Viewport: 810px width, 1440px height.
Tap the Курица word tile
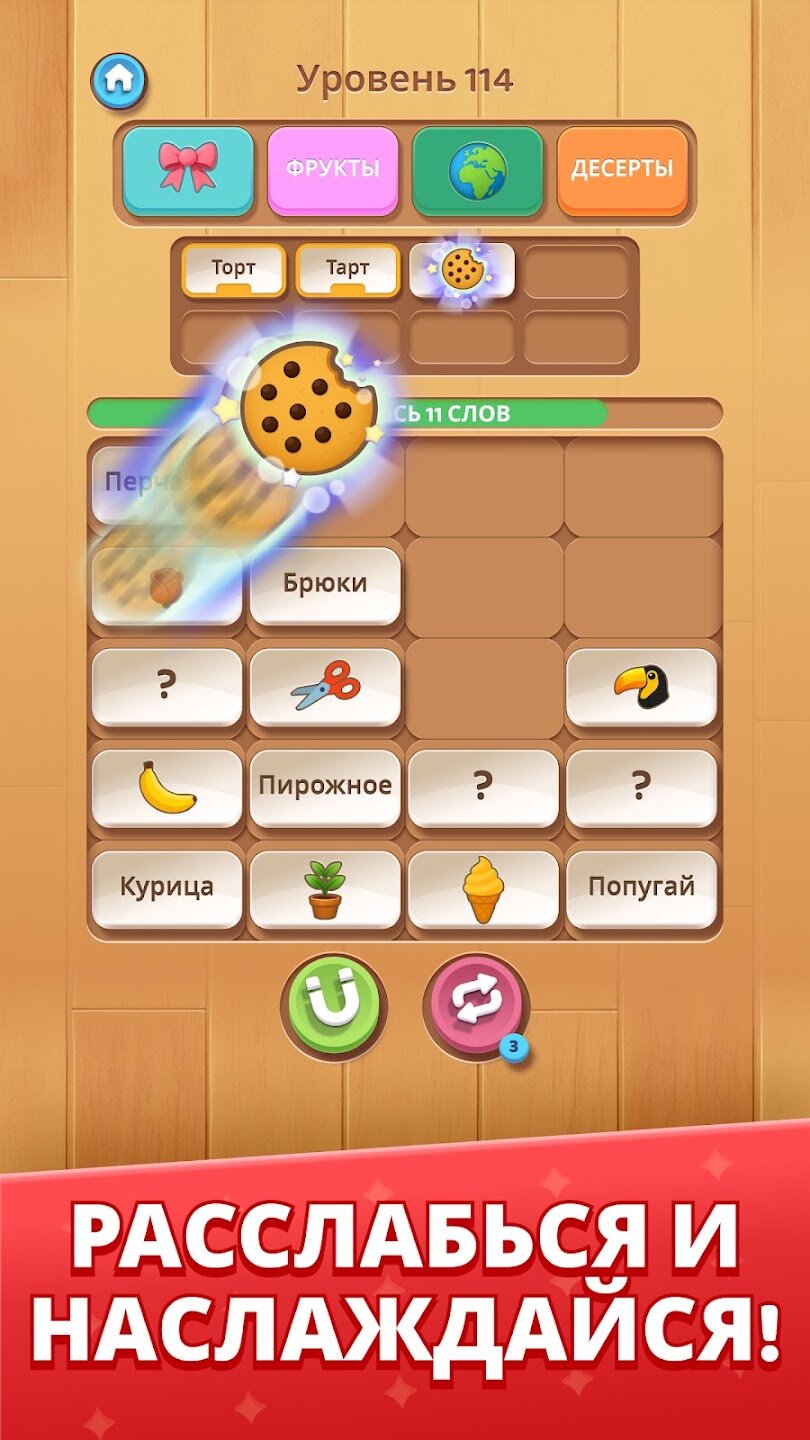point(167,888)
